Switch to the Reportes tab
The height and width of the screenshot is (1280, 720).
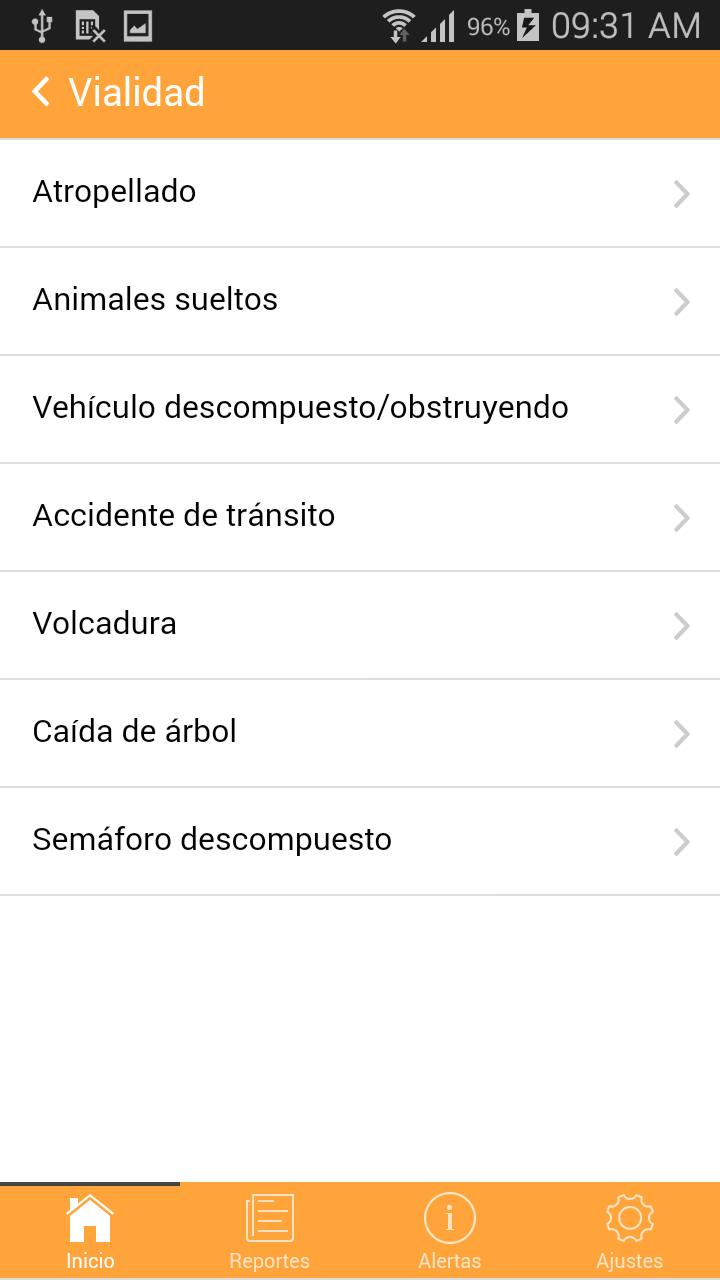point(269,1231)
